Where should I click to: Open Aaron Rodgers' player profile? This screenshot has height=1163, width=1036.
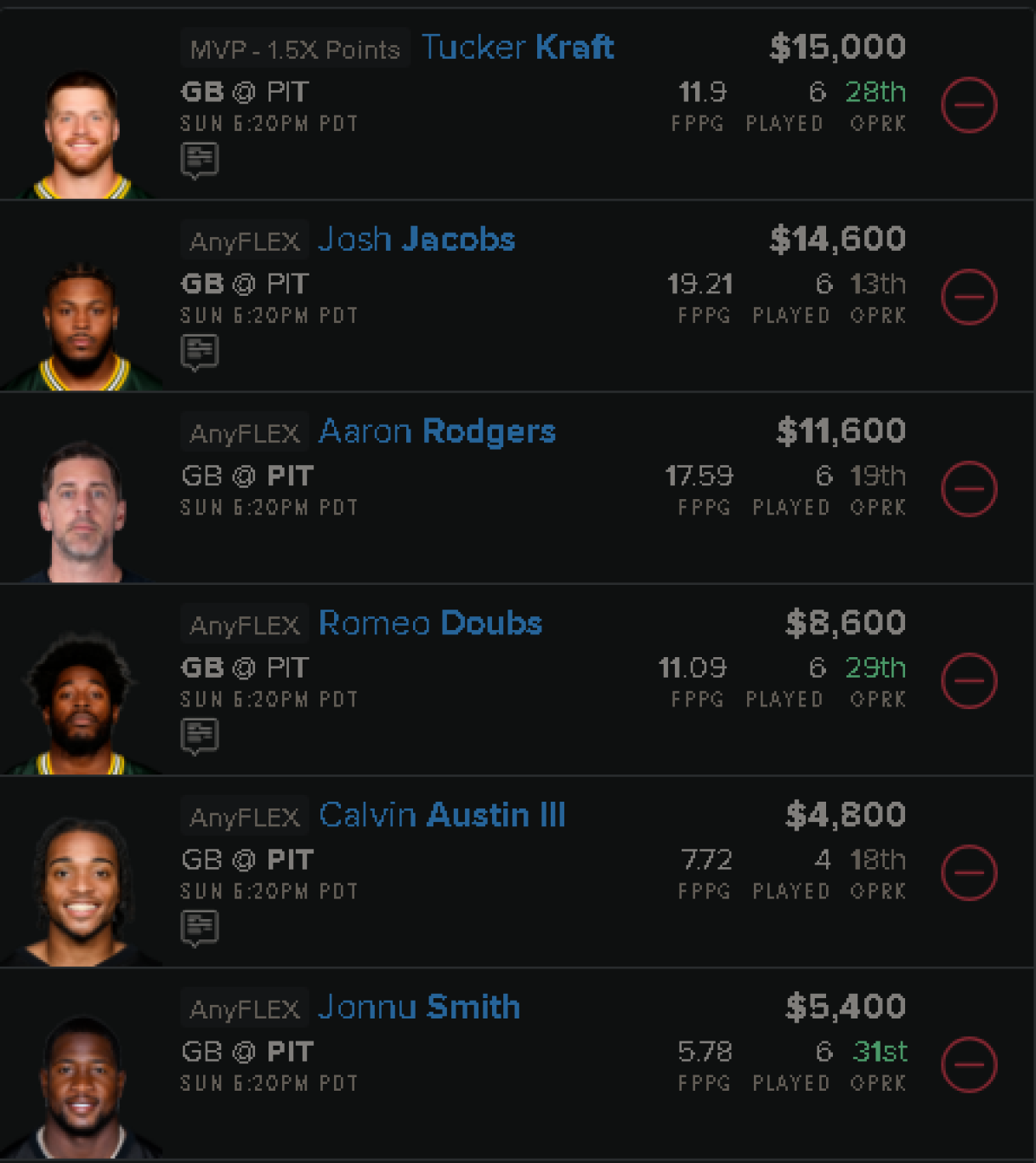435,432
